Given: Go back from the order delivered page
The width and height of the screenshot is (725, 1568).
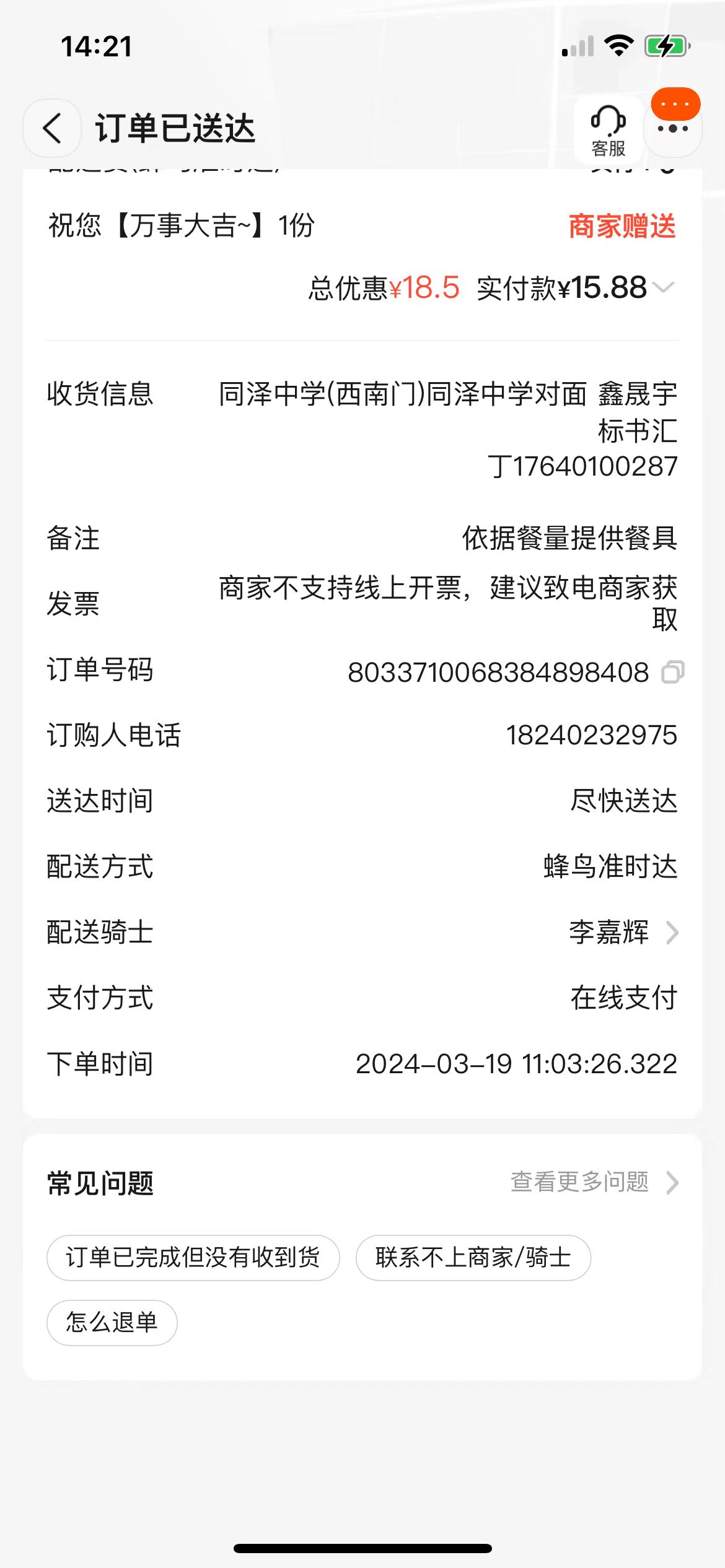Looking at the screenshot, I should (x=52, y=128).
